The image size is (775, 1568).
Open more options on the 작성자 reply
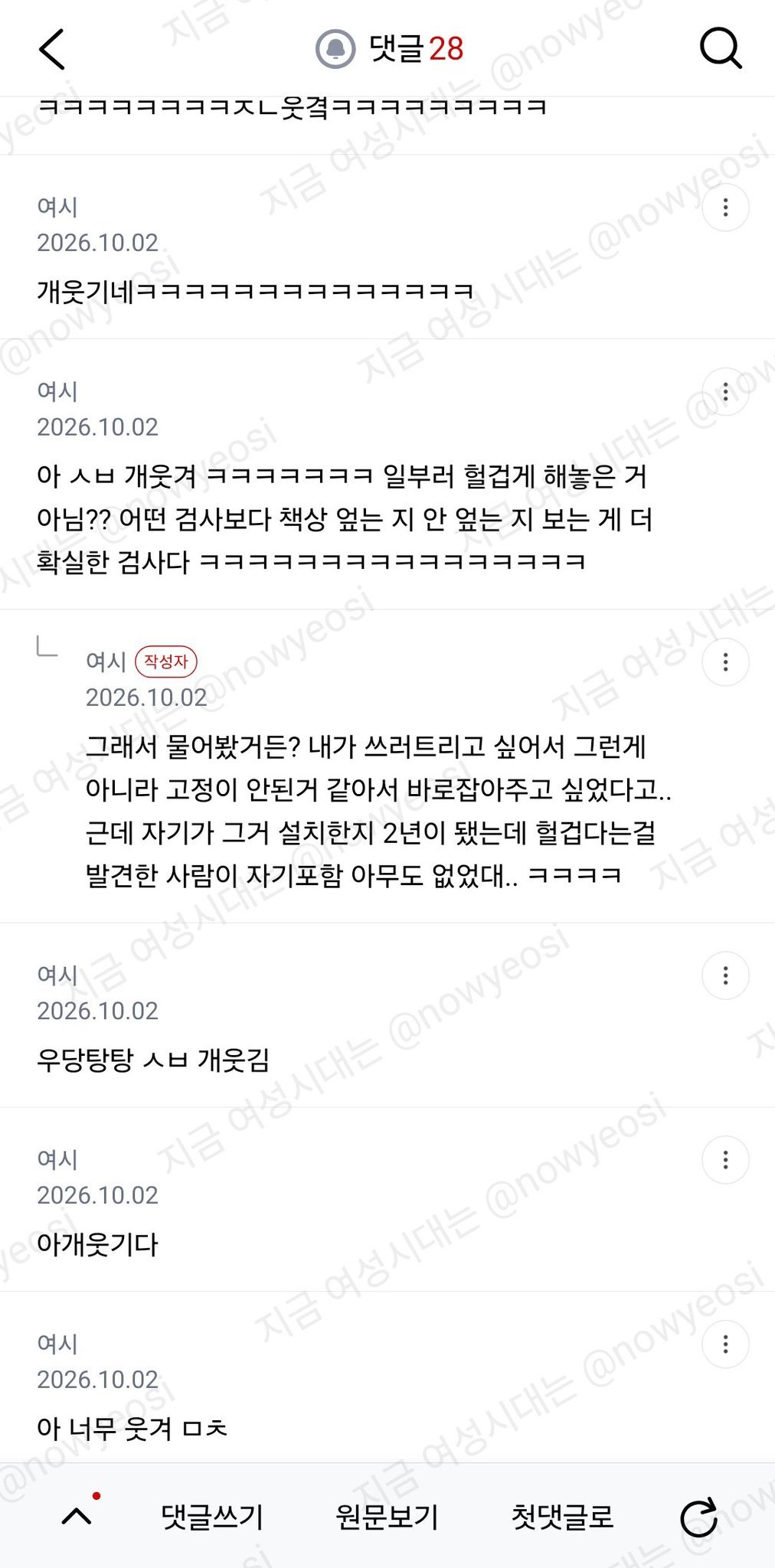725,662
